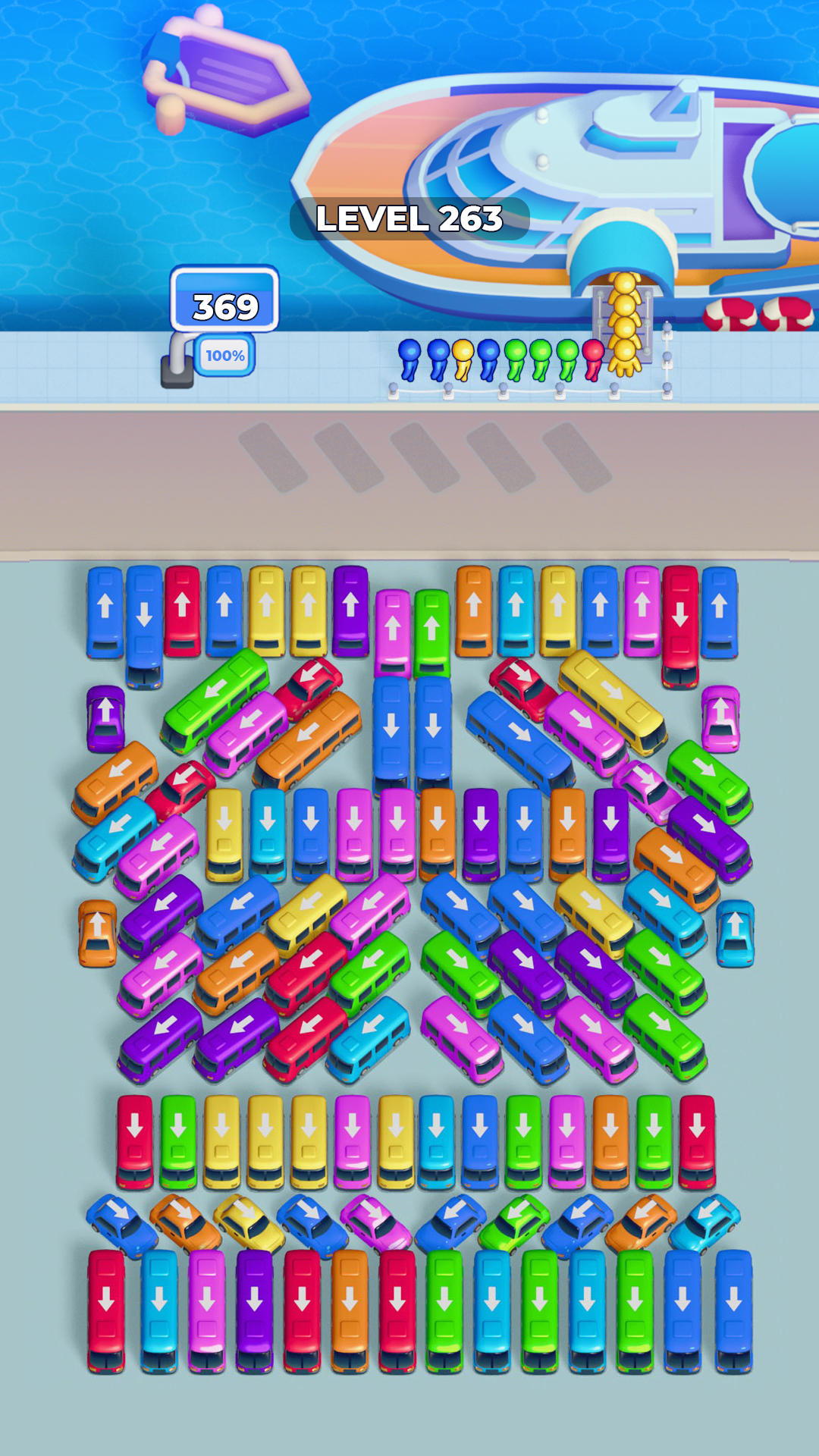
Task: Move the orange small car pointing up
Action: 97,932
